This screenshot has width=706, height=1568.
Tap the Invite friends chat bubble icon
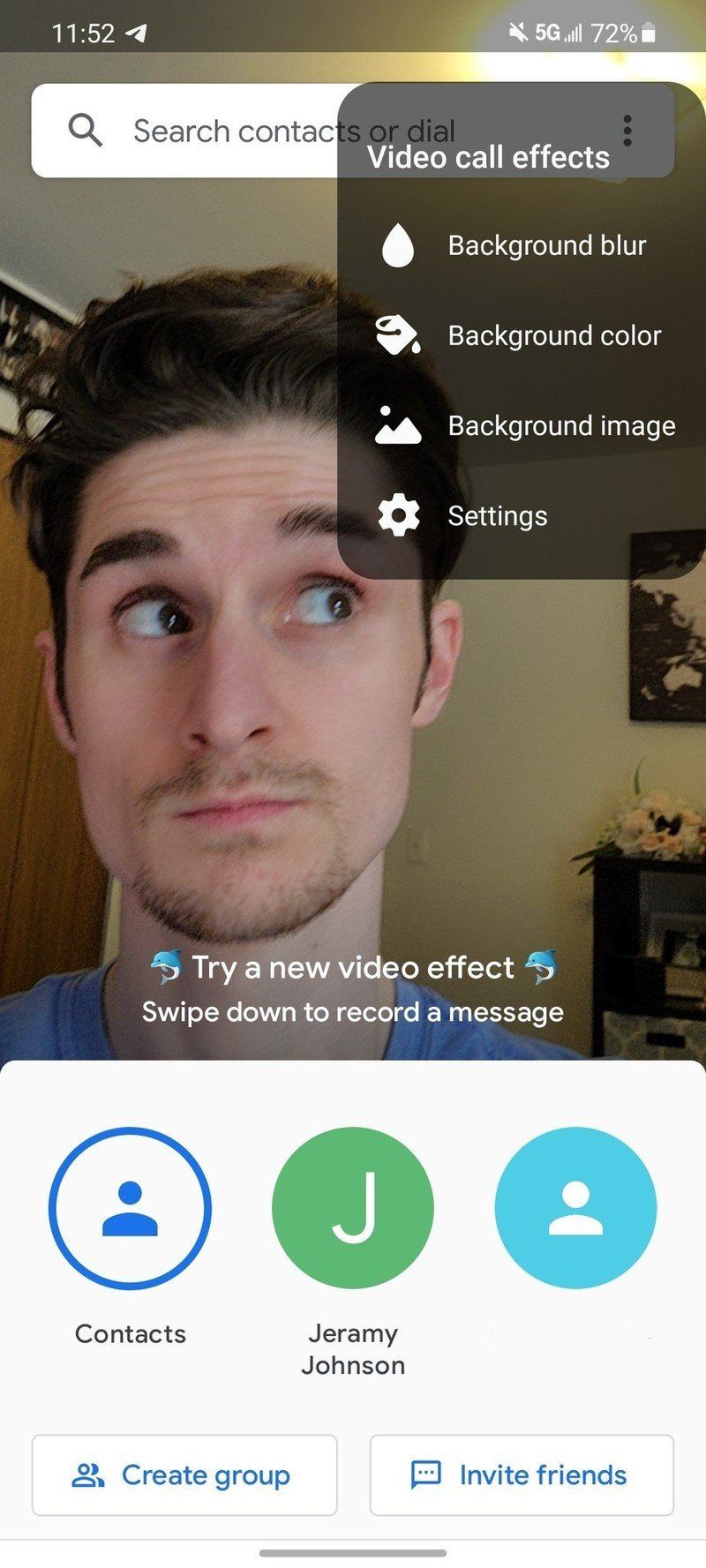tap(424, 1474)
